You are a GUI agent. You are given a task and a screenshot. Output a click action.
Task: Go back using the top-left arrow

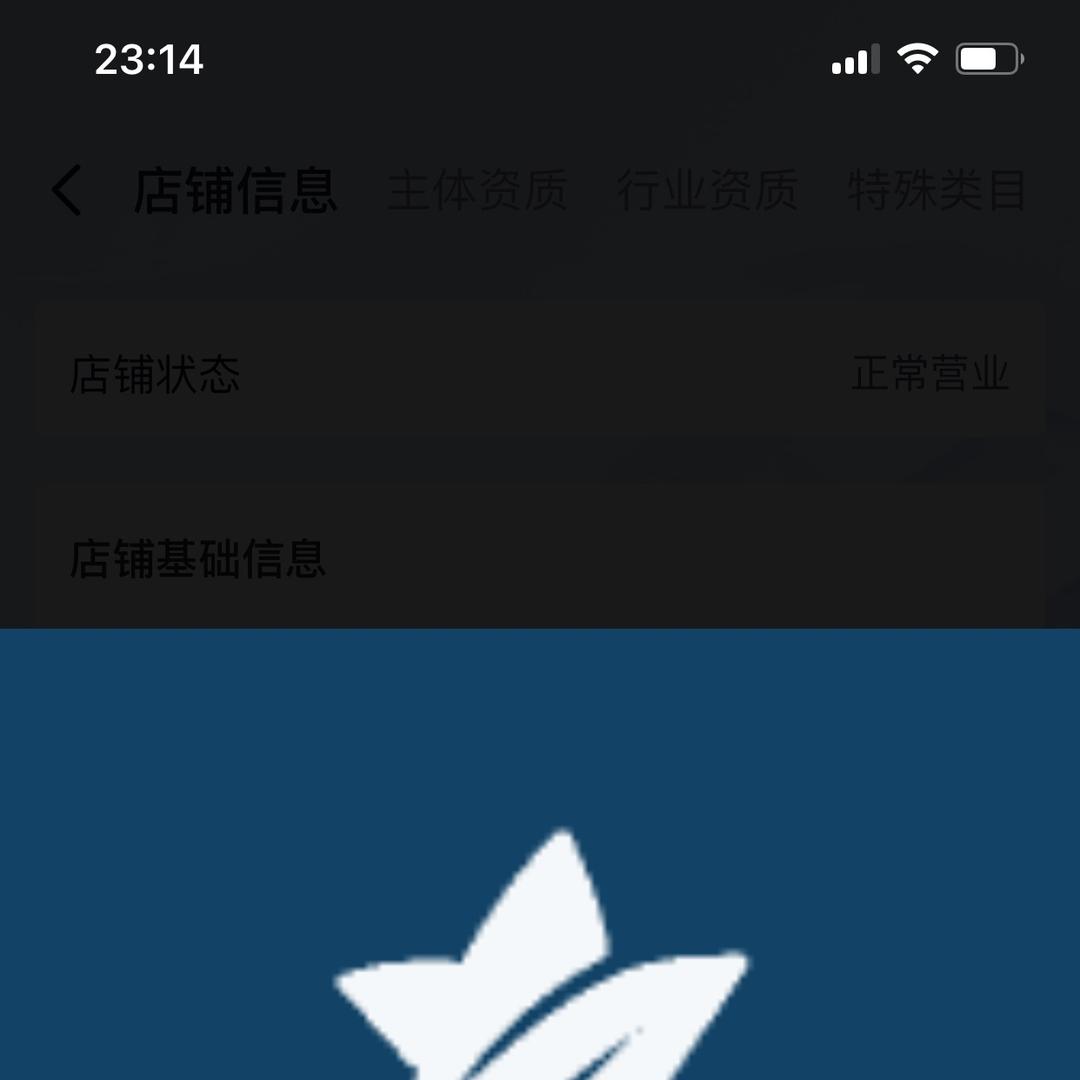[x=67, y=191]
